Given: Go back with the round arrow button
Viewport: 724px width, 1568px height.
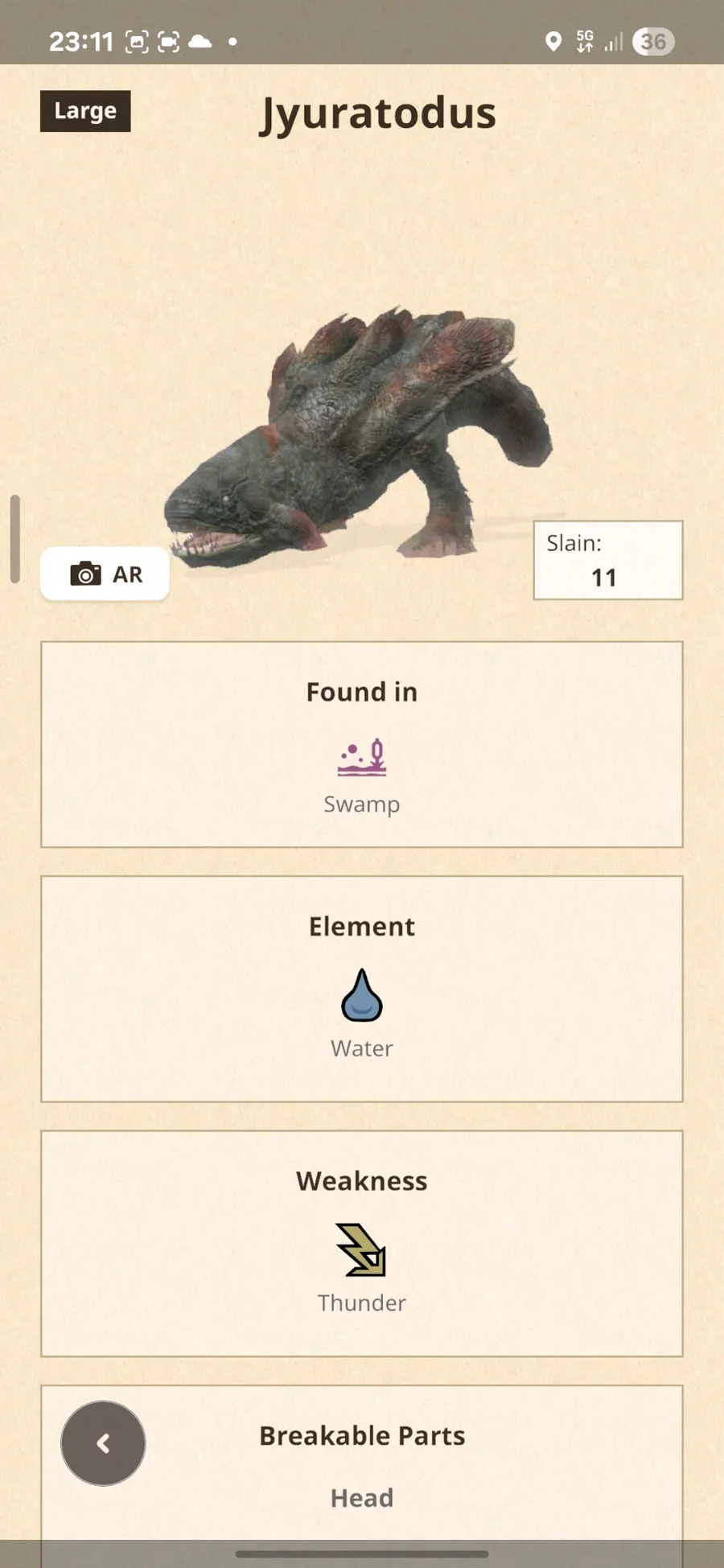Looking at the screenshot, I should [x=103, y=1443].
